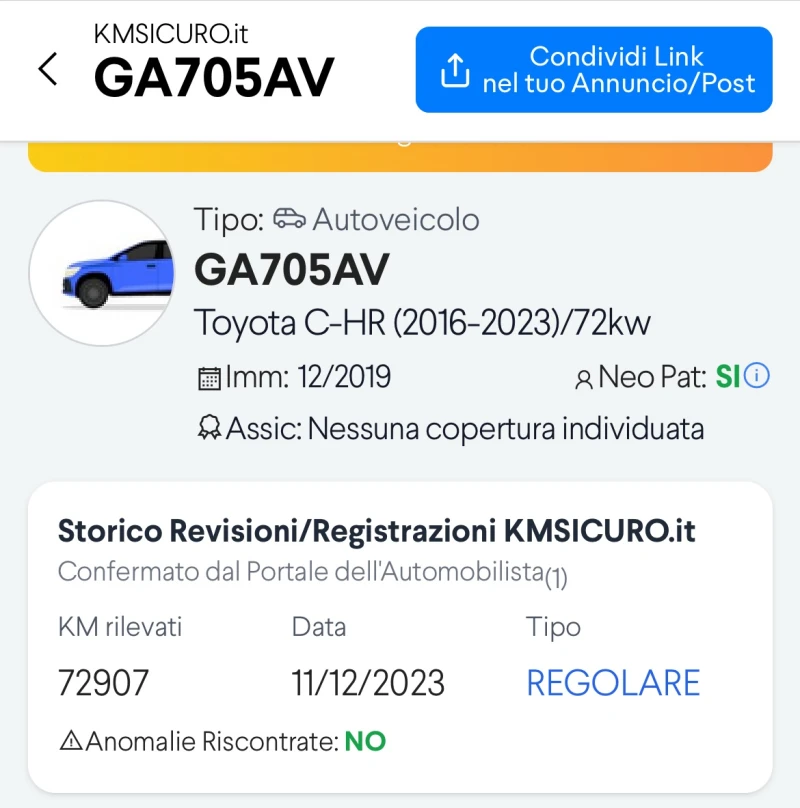Image resolution: width=800 pixels, height=808 pixels.
Task: Click the Toyota C-HR model name
Action: [424, 322]
